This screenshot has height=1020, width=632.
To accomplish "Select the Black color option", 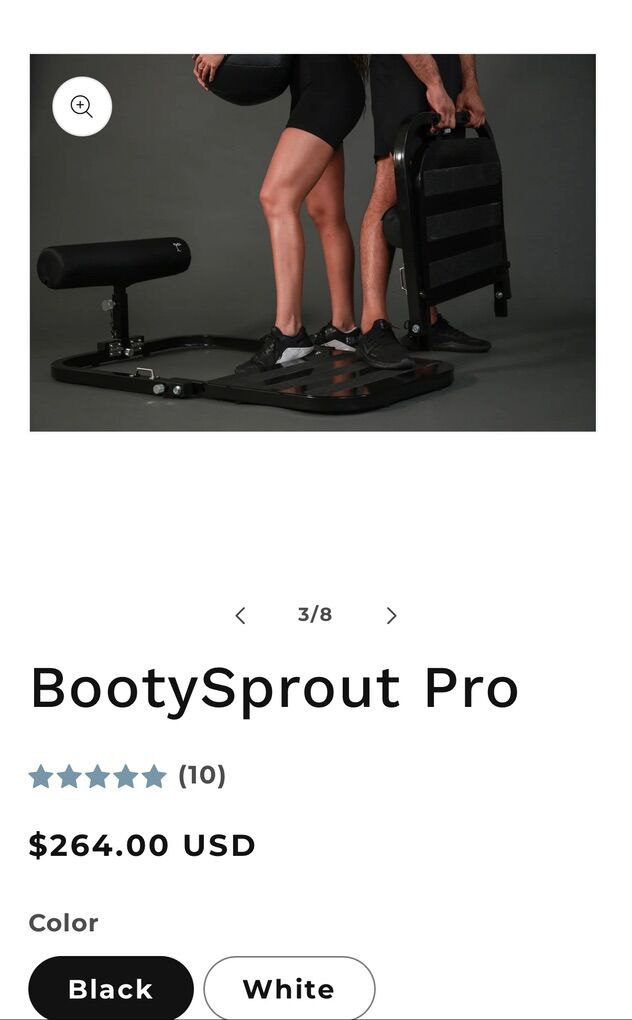I will click(x=111, y=988).
